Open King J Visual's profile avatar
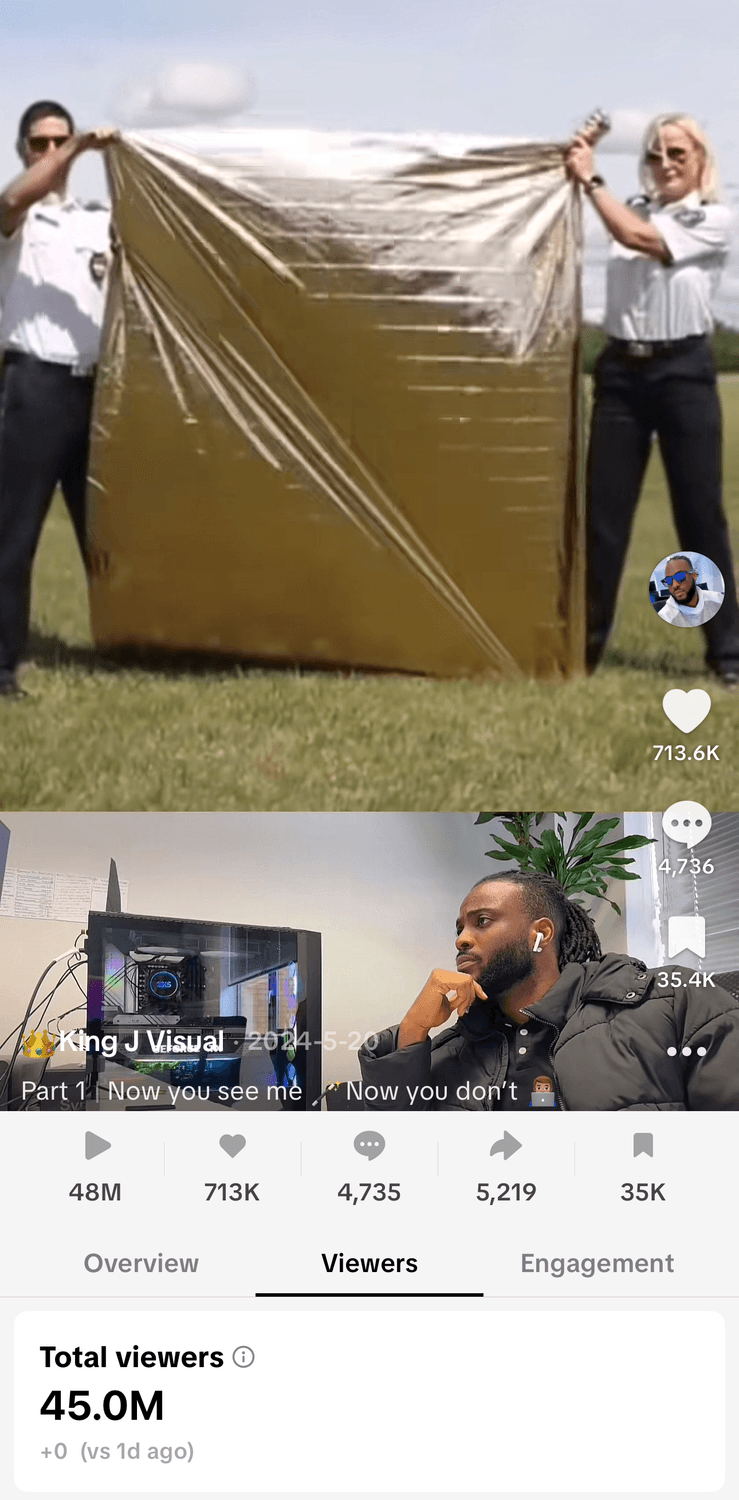This screenshot has width=739, height=1500. (686, 589)
